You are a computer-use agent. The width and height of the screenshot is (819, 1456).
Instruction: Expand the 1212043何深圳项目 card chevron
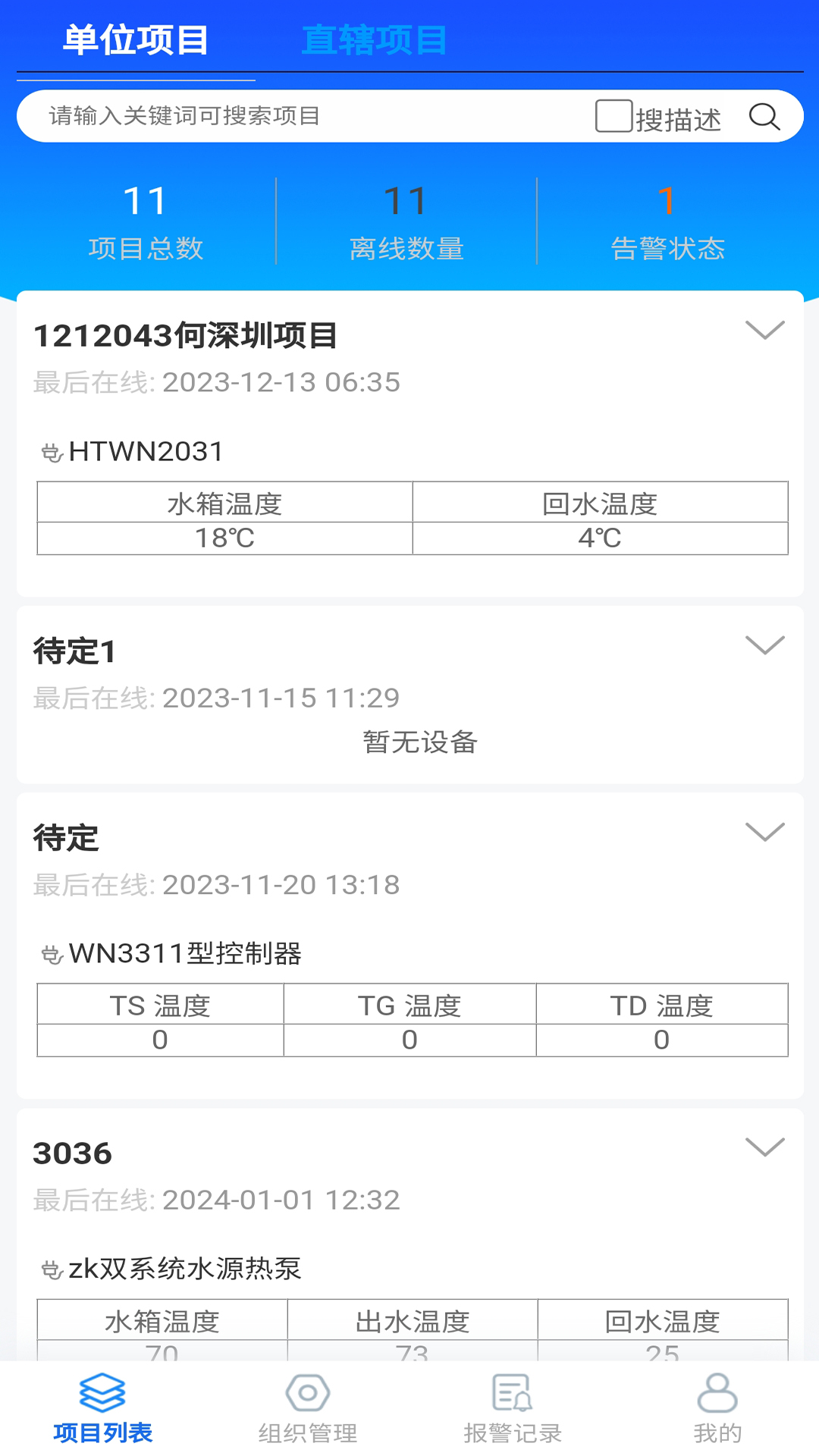[x=766, y=330]
